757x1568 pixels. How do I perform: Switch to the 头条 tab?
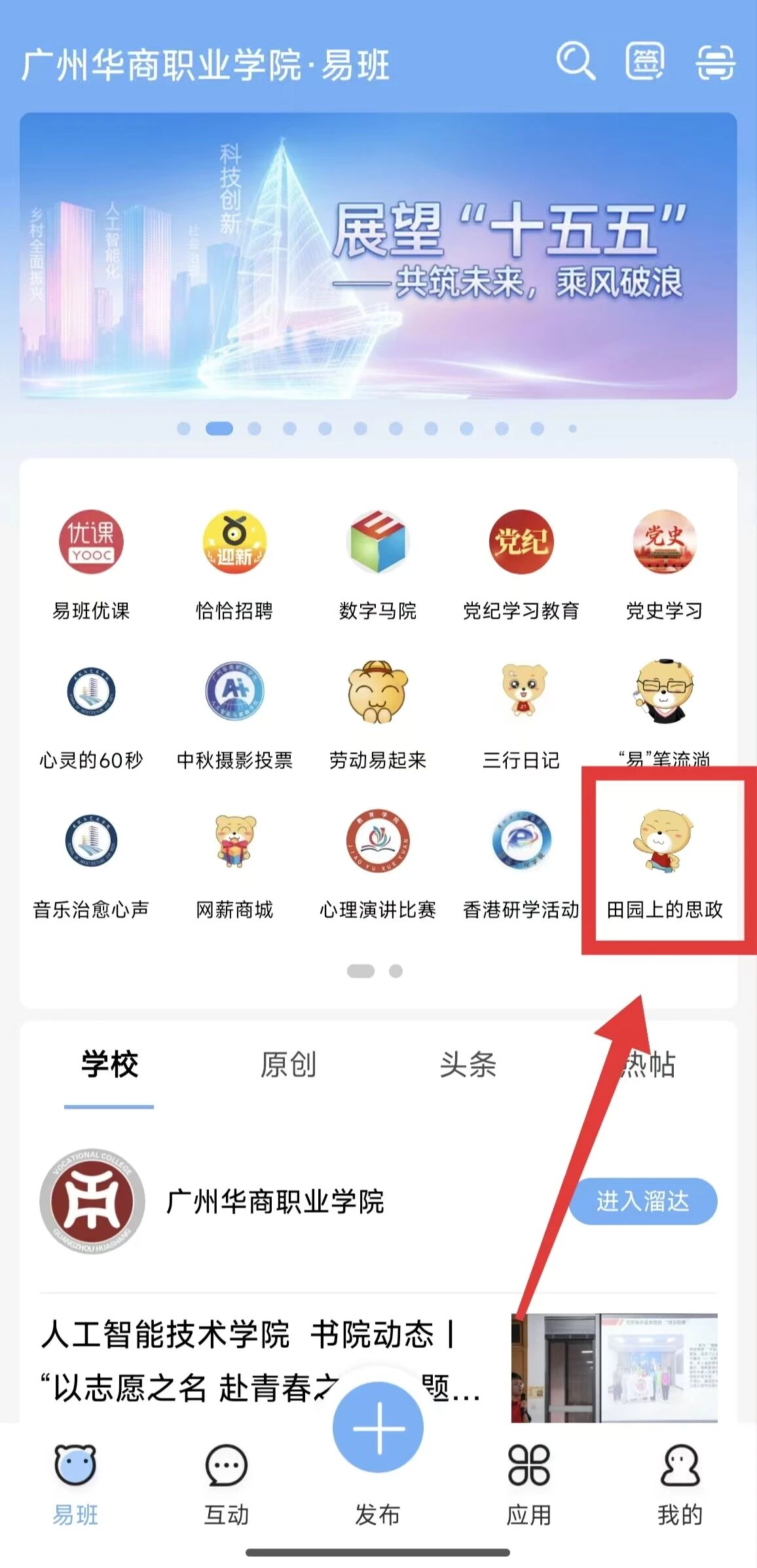tap(468, 1064)
